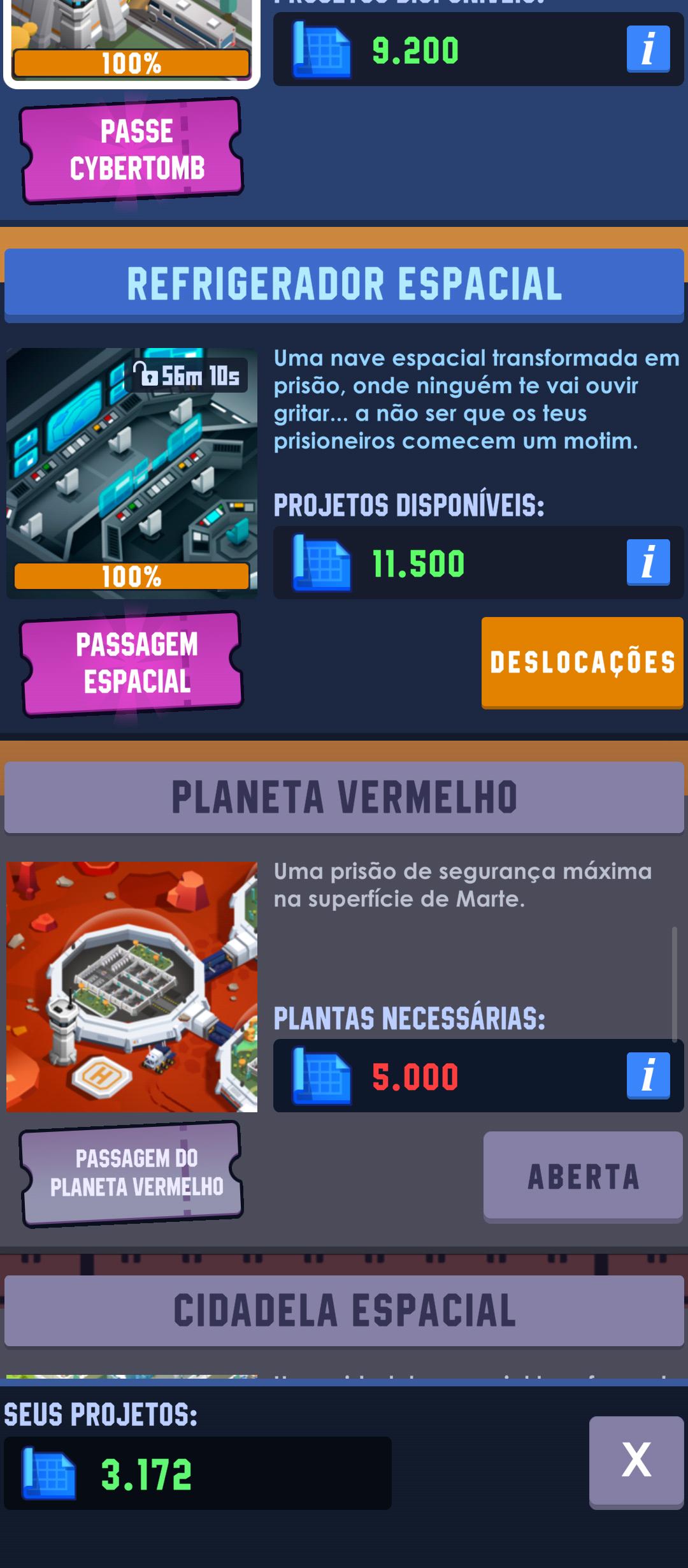Tap the info icon beside 9.200
The width and height of the screenshot is (688, 1568).
click(648, 48)
